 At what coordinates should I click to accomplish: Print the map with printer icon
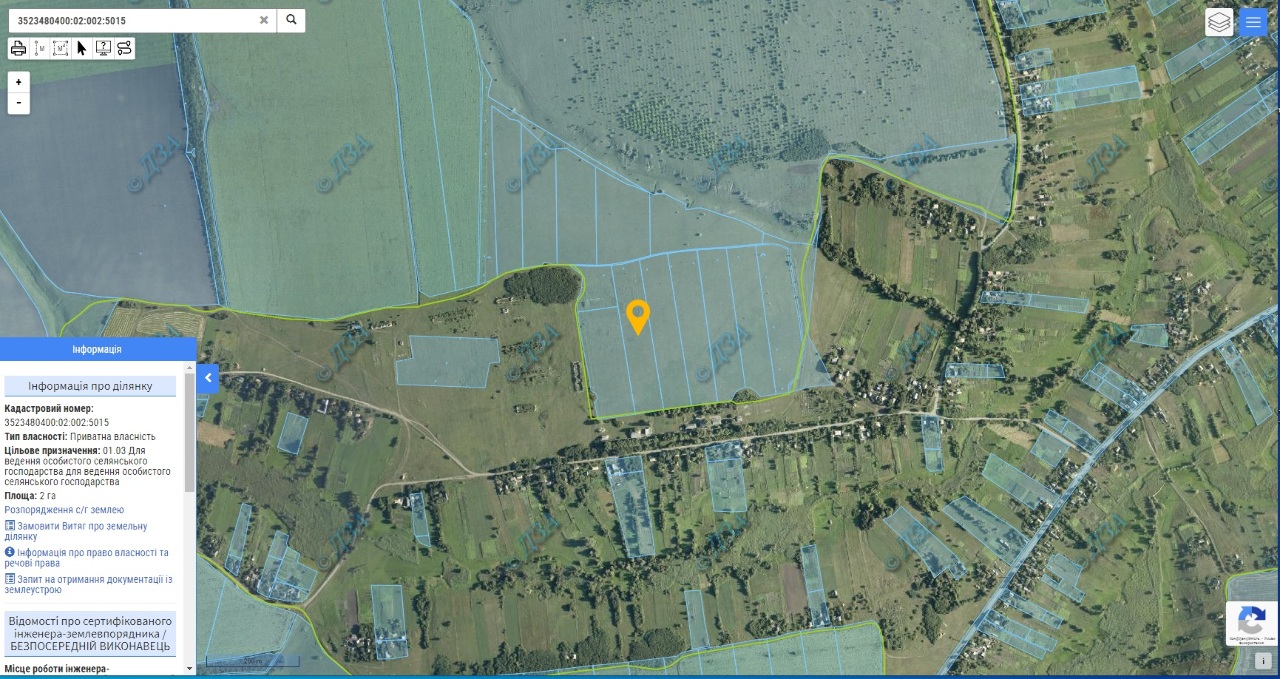pyautogui.click(x=18, y=48)
